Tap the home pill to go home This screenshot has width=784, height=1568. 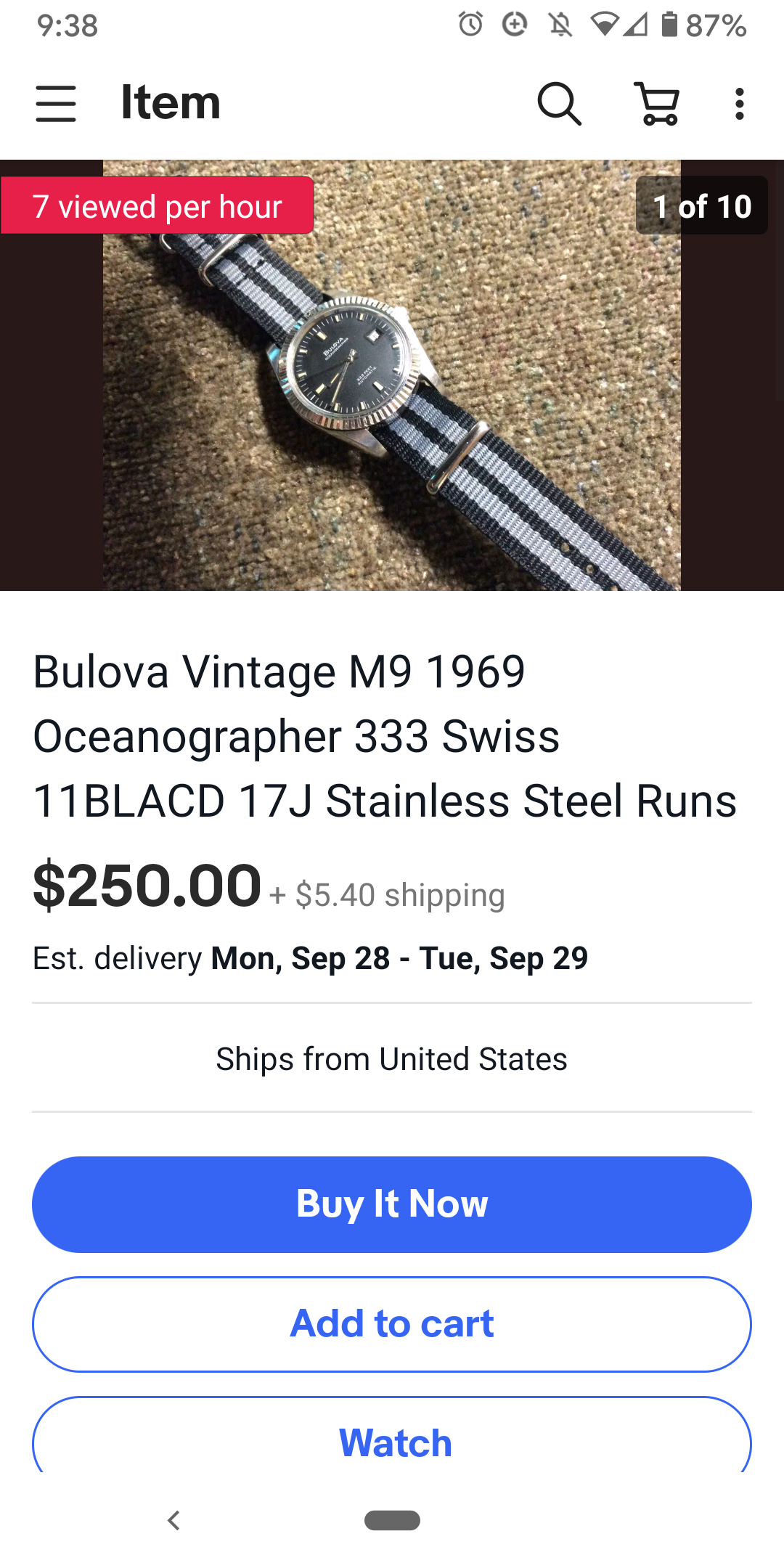392,1520
